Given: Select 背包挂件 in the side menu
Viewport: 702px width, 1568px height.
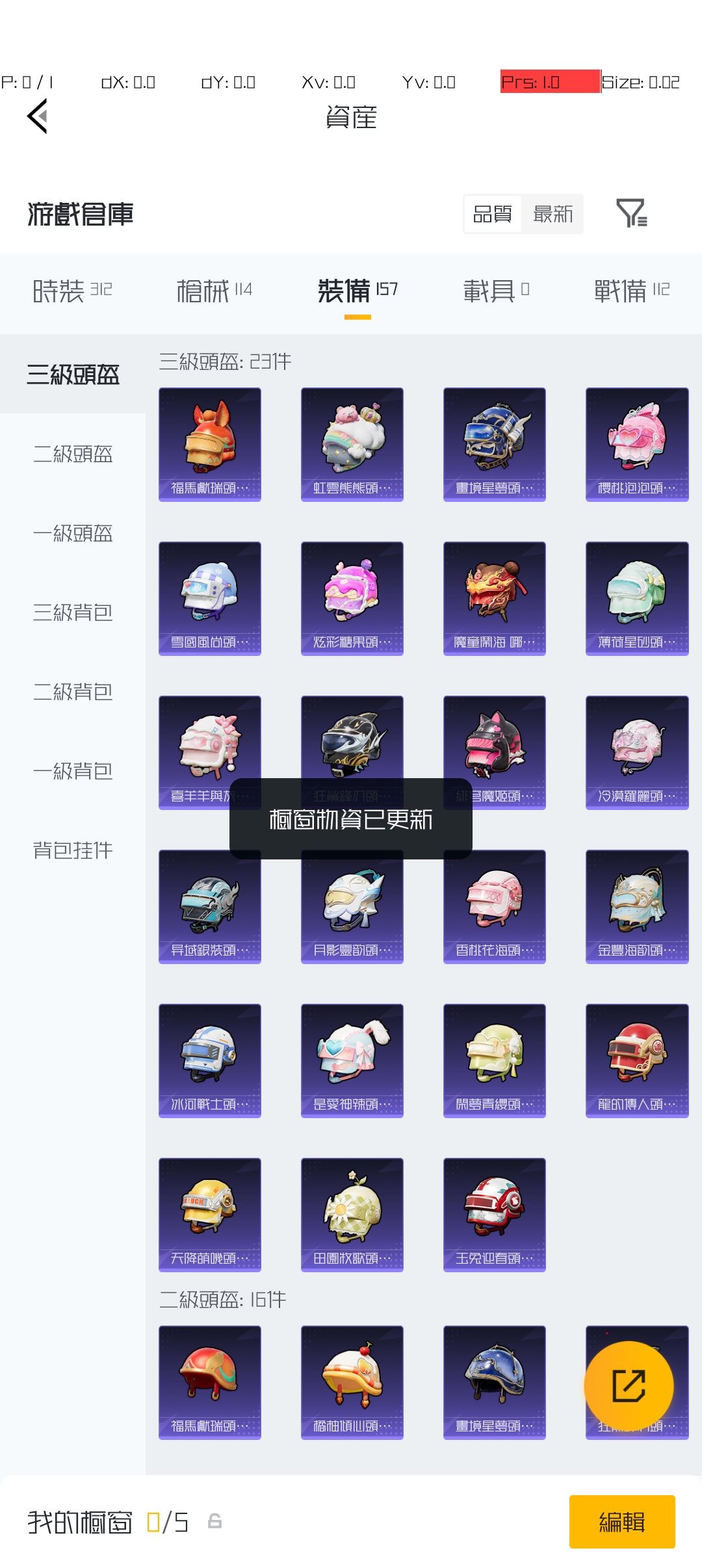Looking at the screenshot, I should 73,850.
